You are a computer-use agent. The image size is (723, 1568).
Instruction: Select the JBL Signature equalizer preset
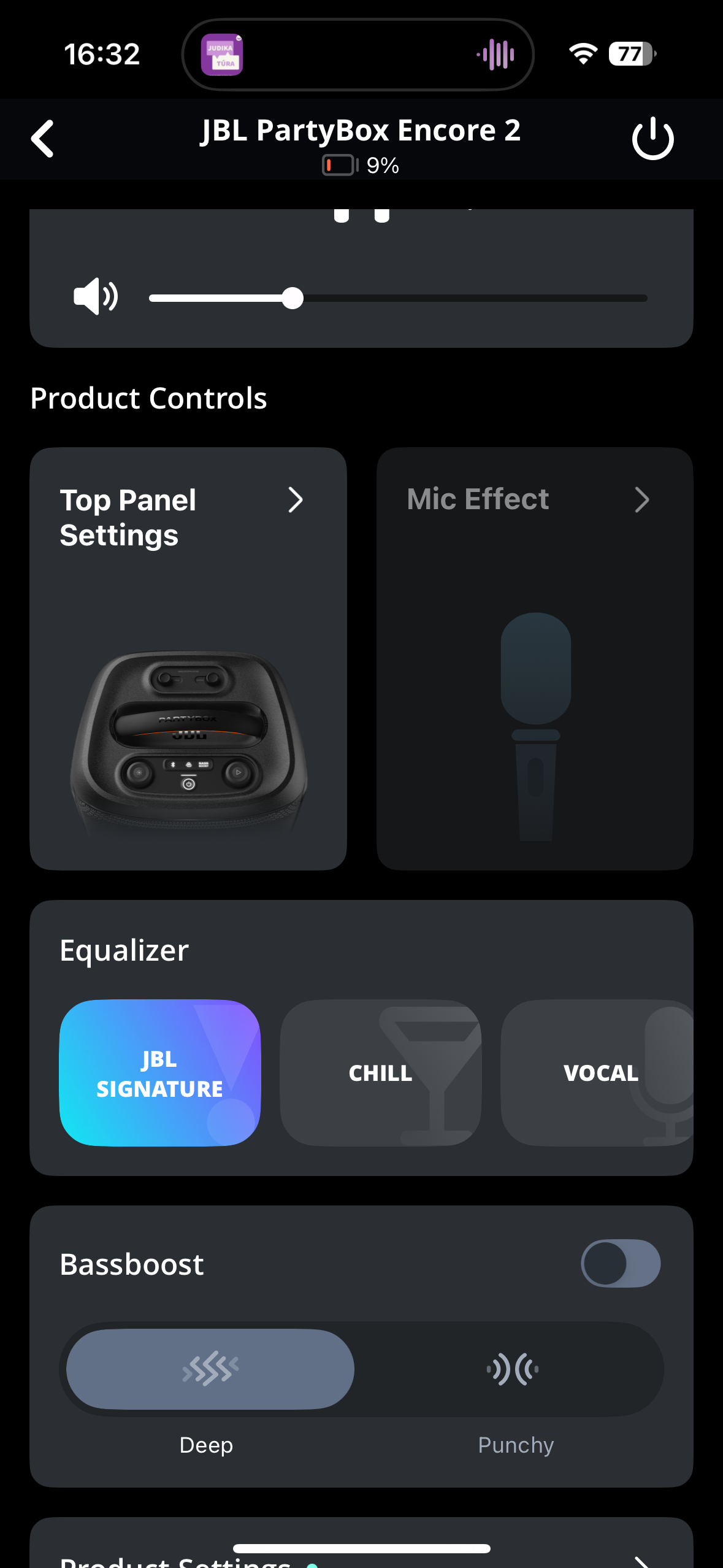[160, 1073]
